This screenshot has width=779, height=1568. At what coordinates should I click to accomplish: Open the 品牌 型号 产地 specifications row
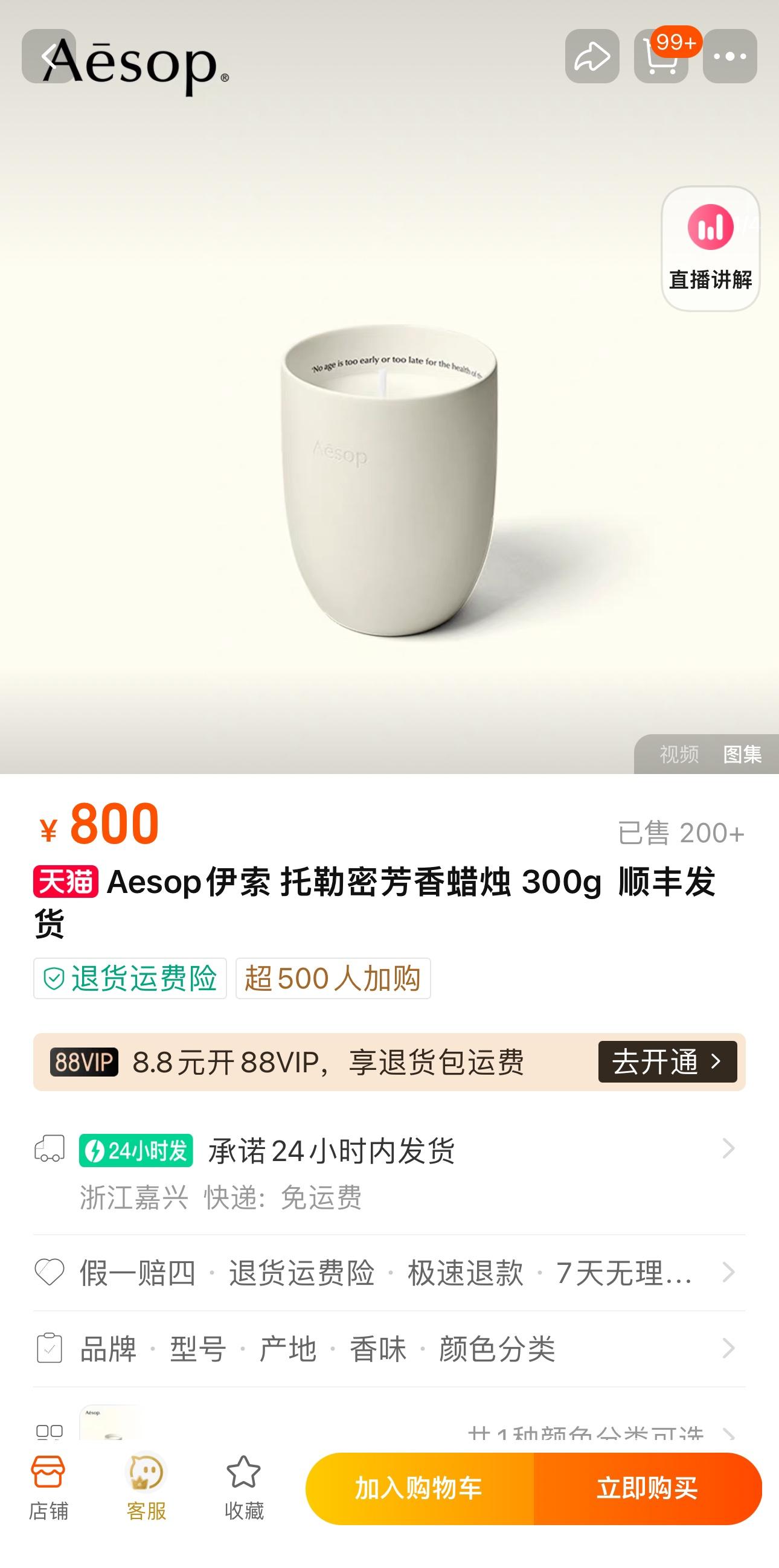(389, 1349)
